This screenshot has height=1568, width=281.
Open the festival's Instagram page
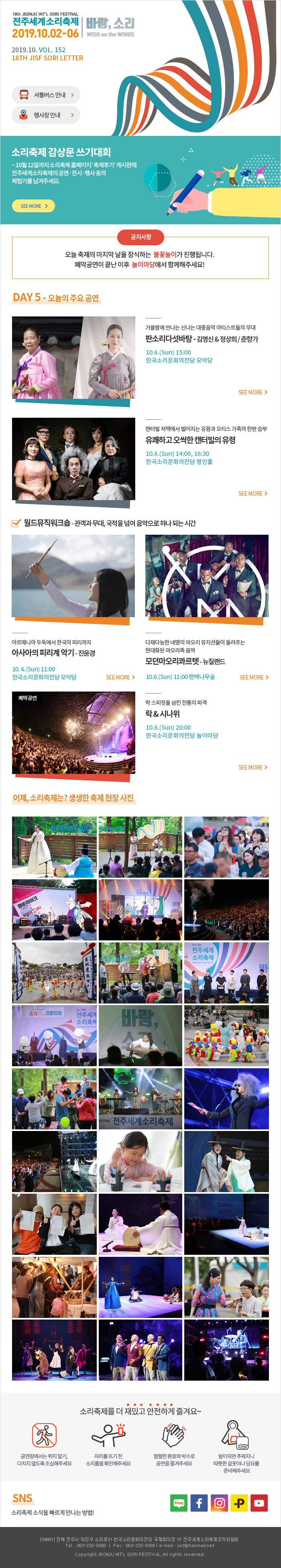click(219, 1503)
